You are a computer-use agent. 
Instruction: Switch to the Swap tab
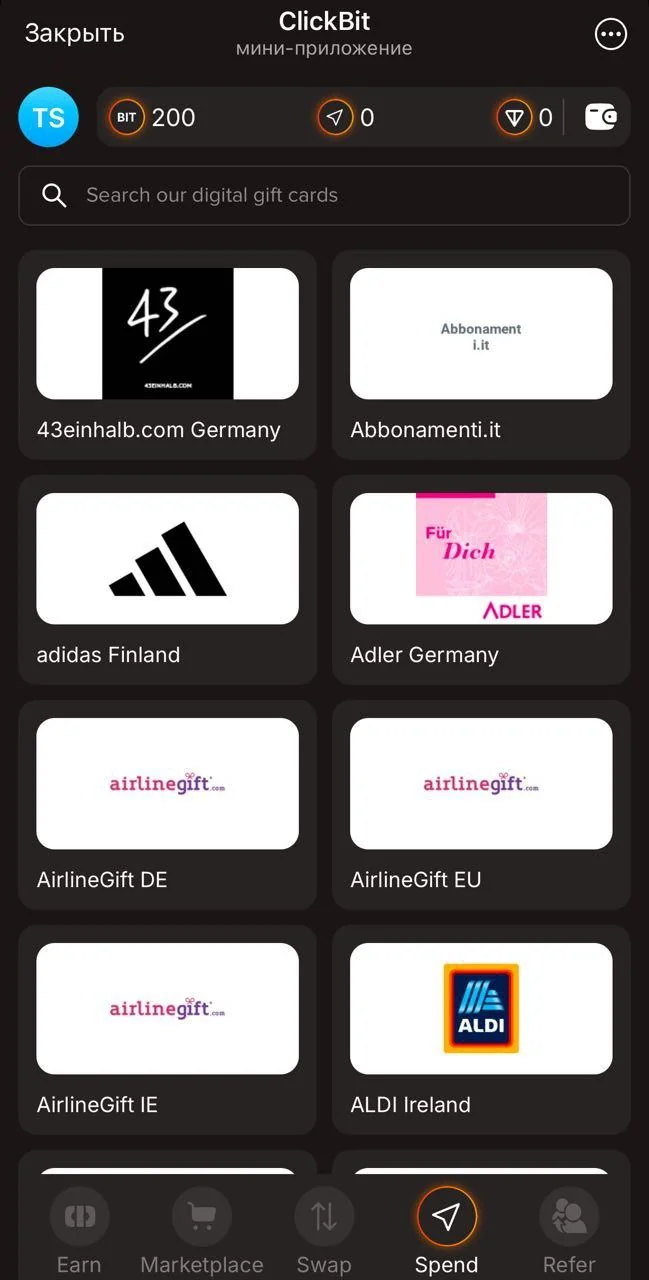324,1231
